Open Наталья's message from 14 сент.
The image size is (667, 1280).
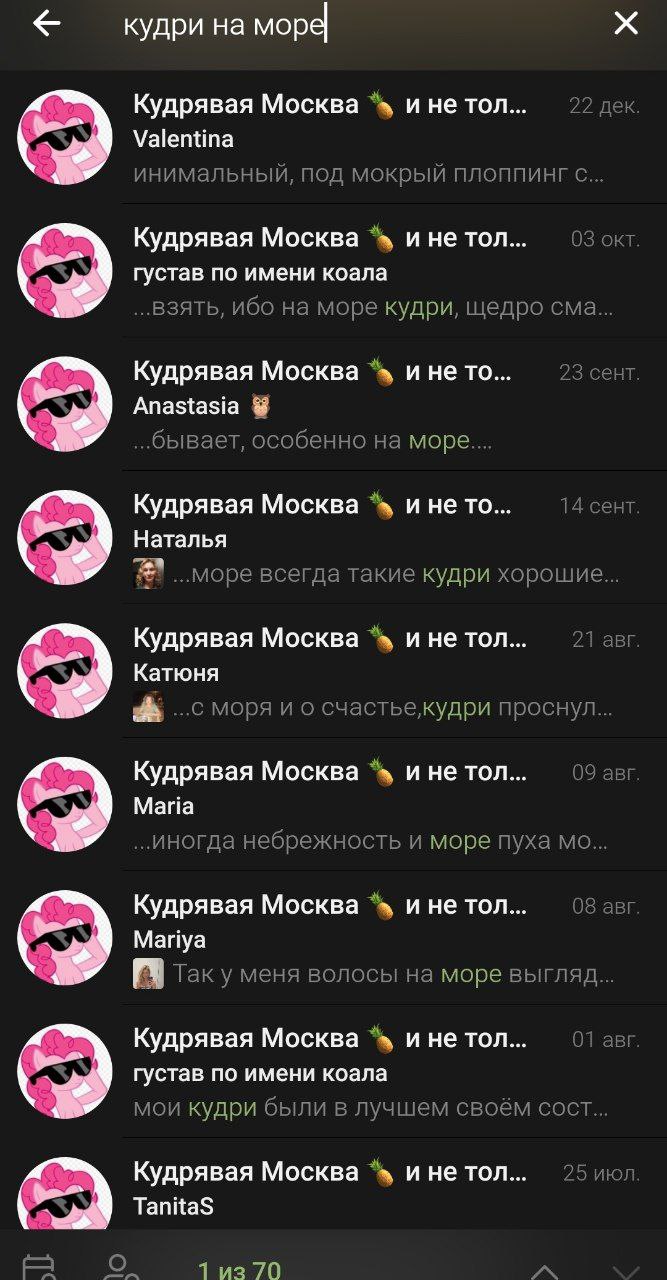point(333,538)
